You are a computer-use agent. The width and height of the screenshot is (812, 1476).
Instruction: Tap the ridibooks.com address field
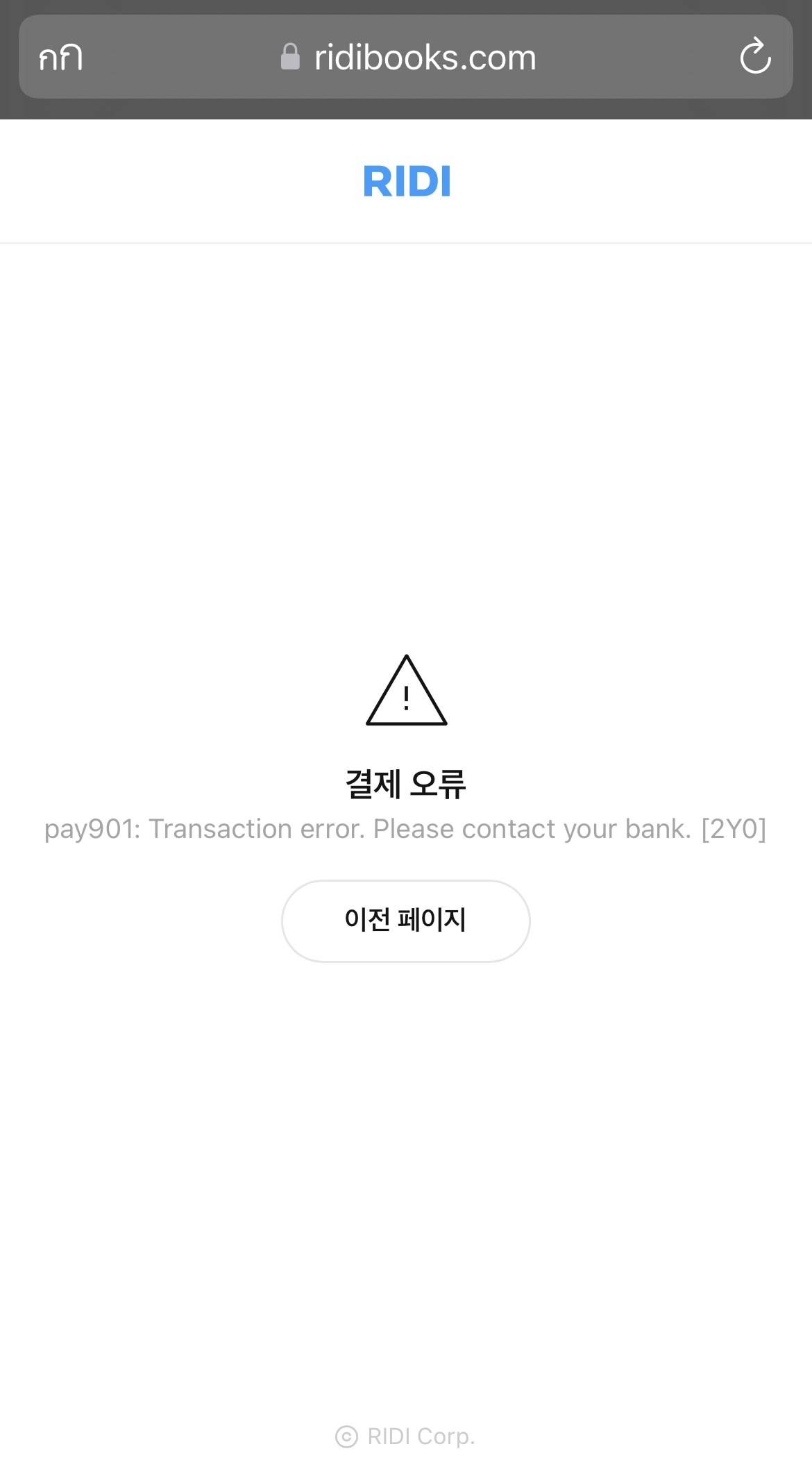[407, 57]
